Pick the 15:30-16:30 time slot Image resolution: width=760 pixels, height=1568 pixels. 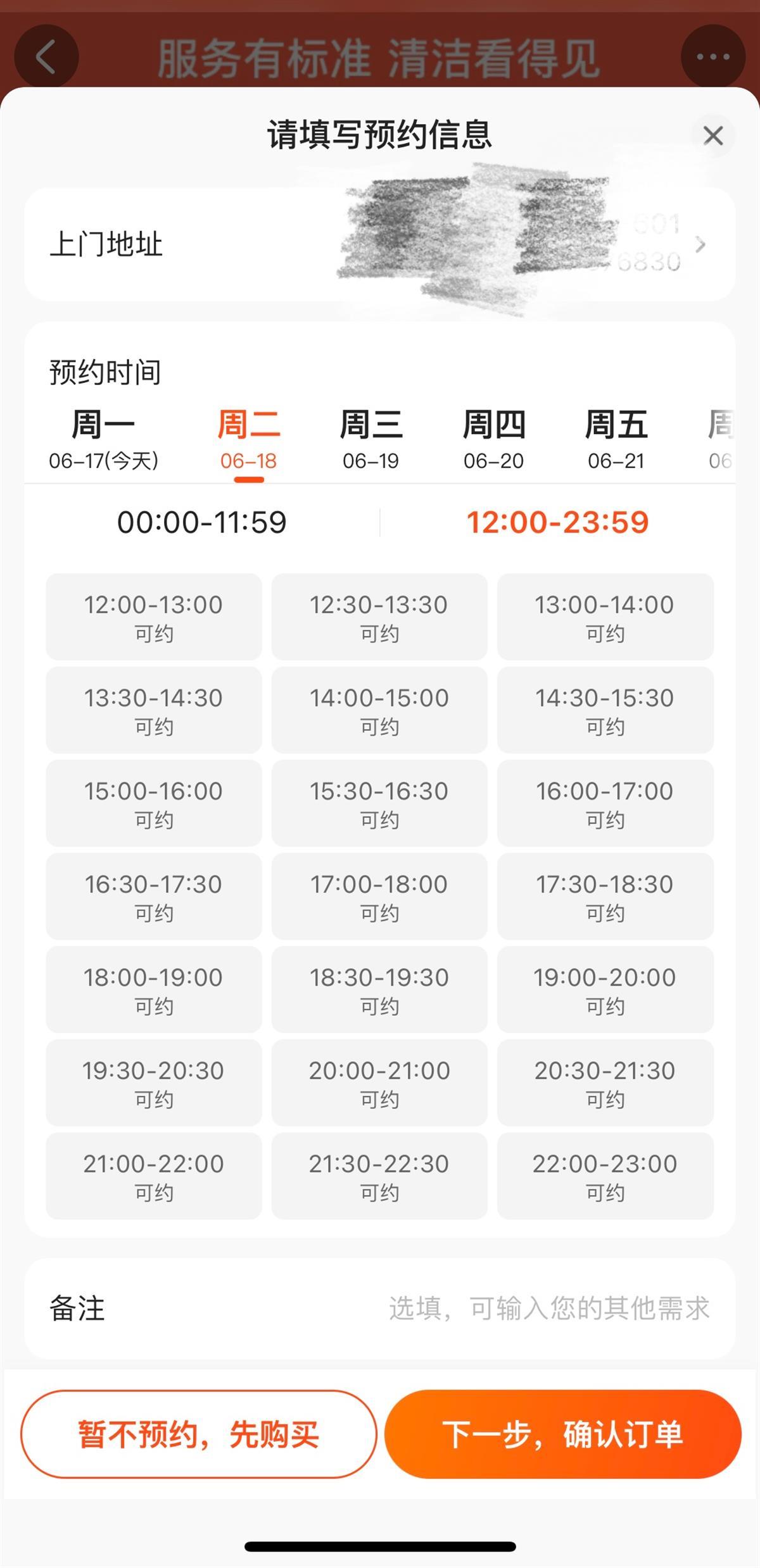tap(379, 803)
